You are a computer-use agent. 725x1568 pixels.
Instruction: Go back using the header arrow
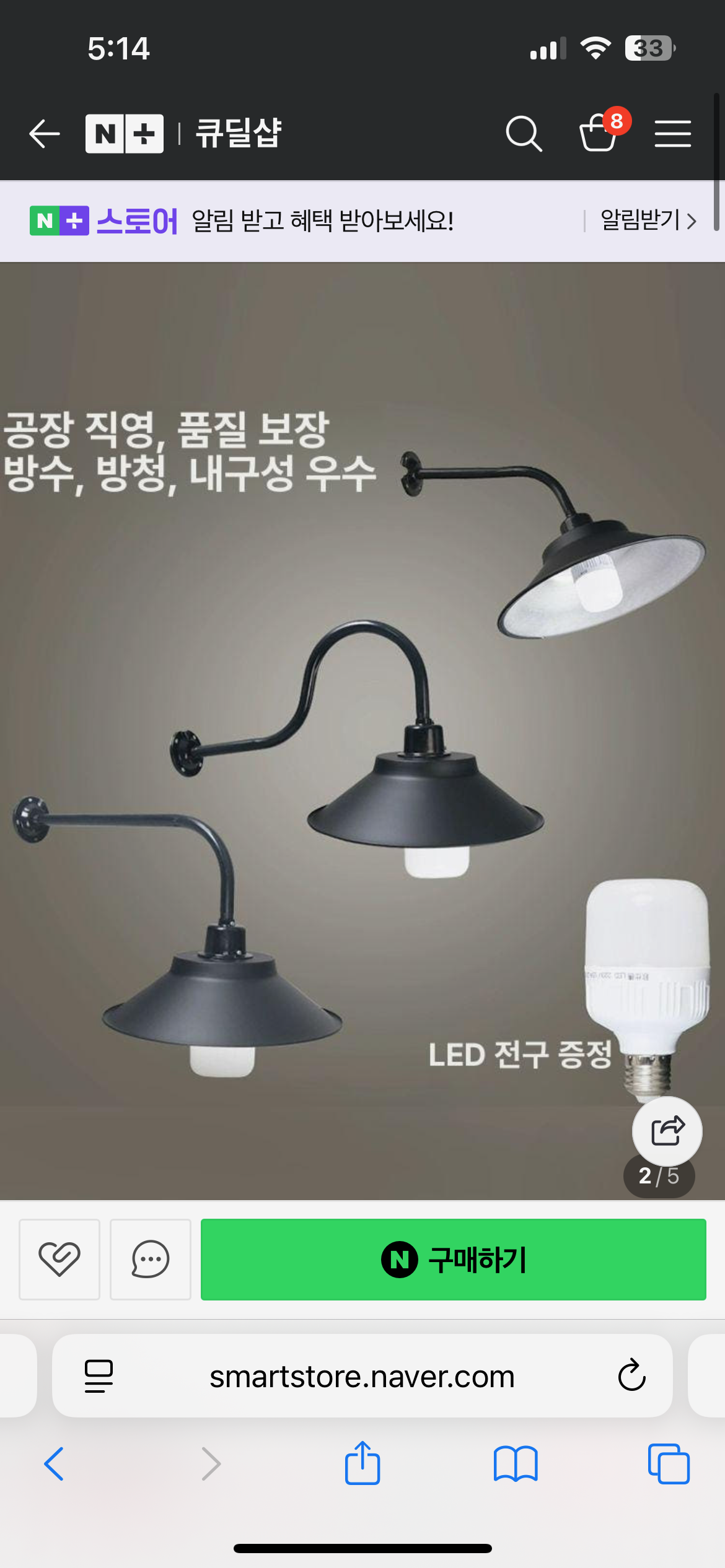point(45,134)
